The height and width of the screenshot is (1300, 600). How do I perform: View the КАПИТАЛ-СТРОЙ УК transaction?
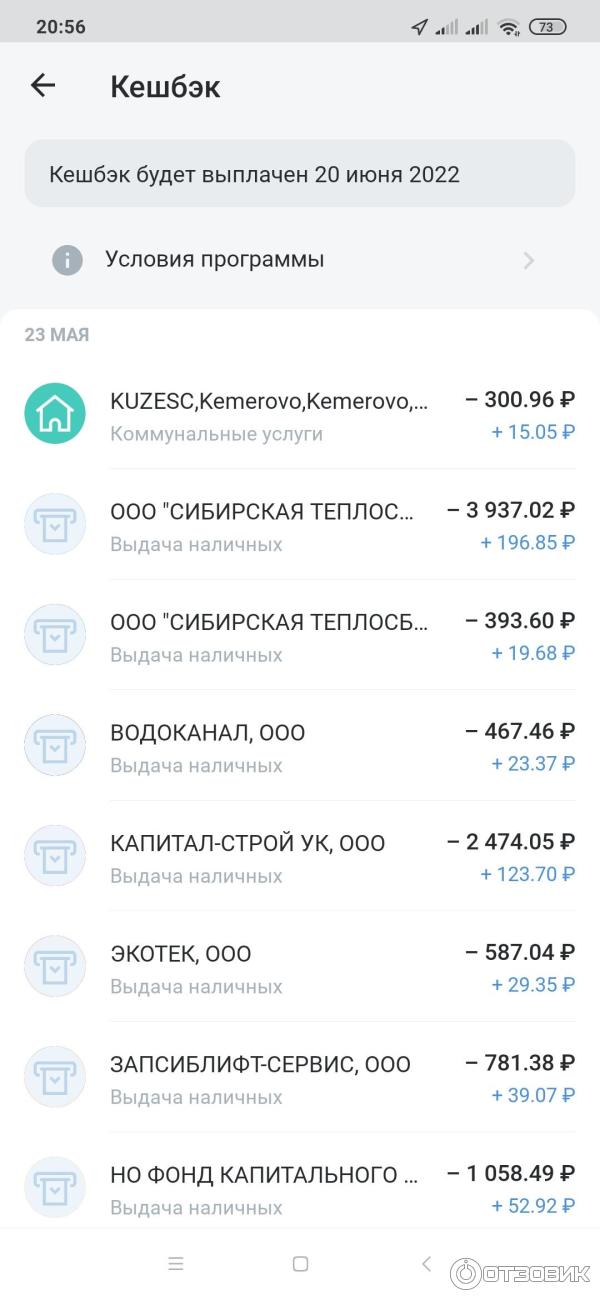tap(300, 858)
